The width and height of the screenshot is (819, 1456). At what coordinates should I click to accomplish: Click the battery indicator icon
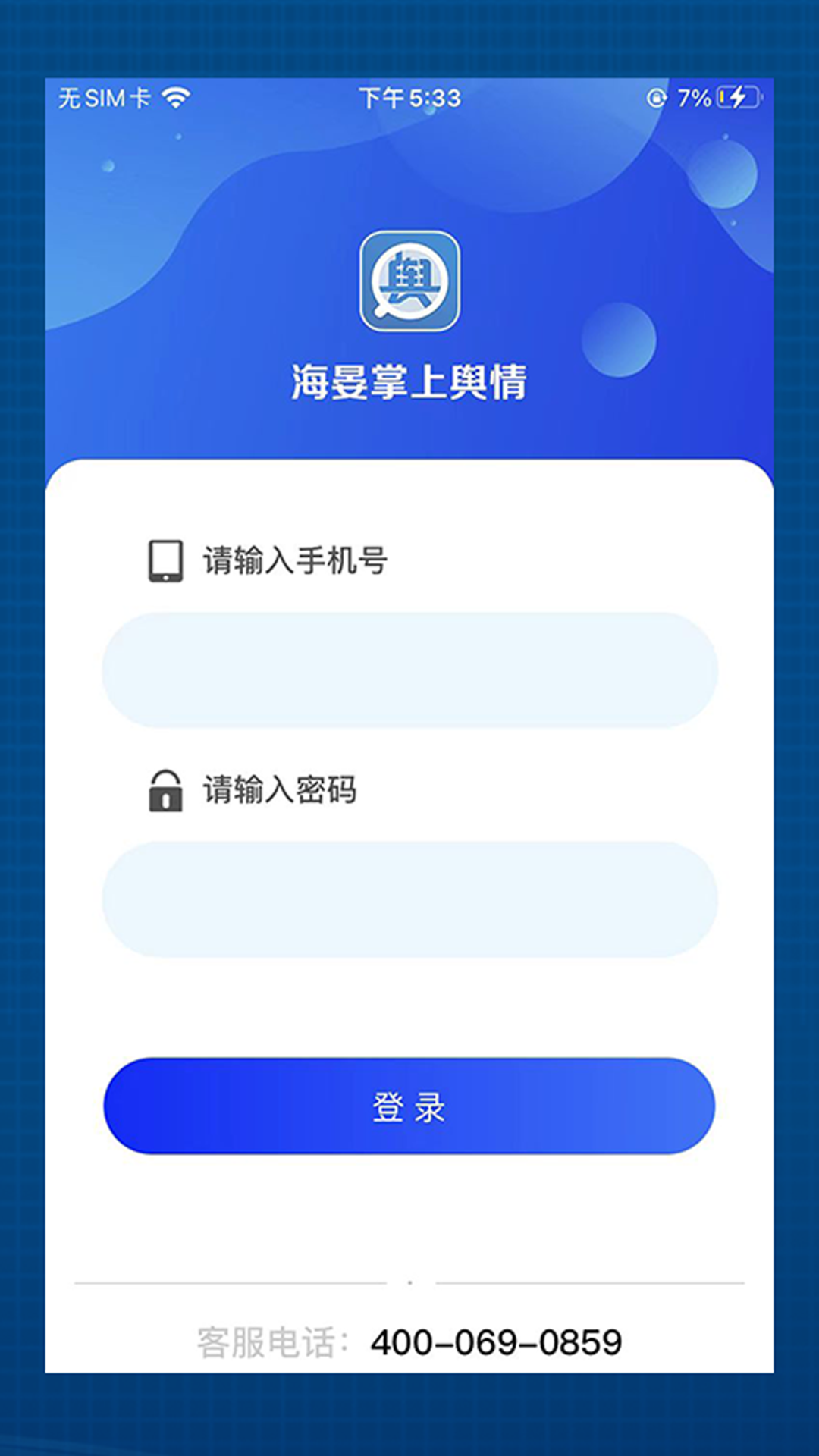click(x=734, y=96)
